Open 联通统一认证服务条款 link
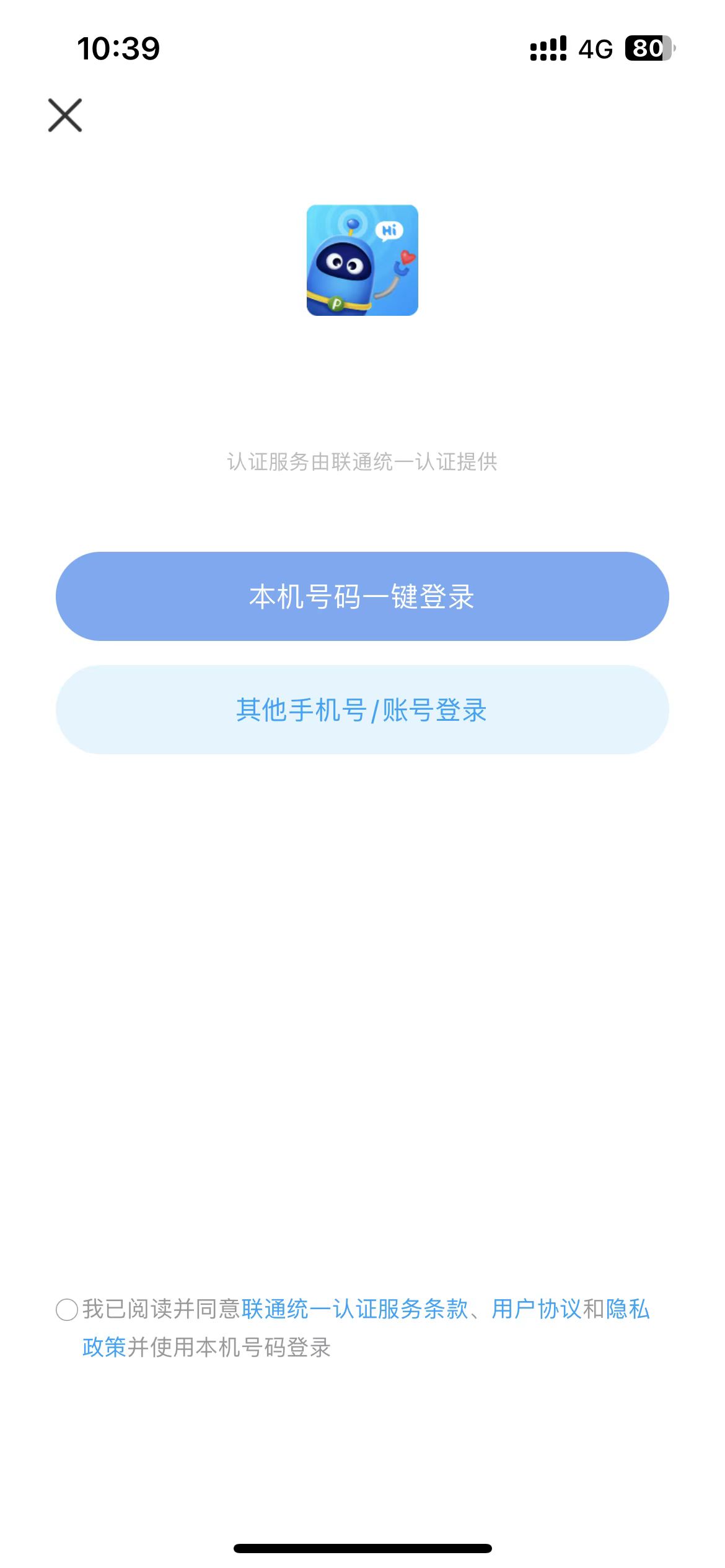 pos(354,1309)
